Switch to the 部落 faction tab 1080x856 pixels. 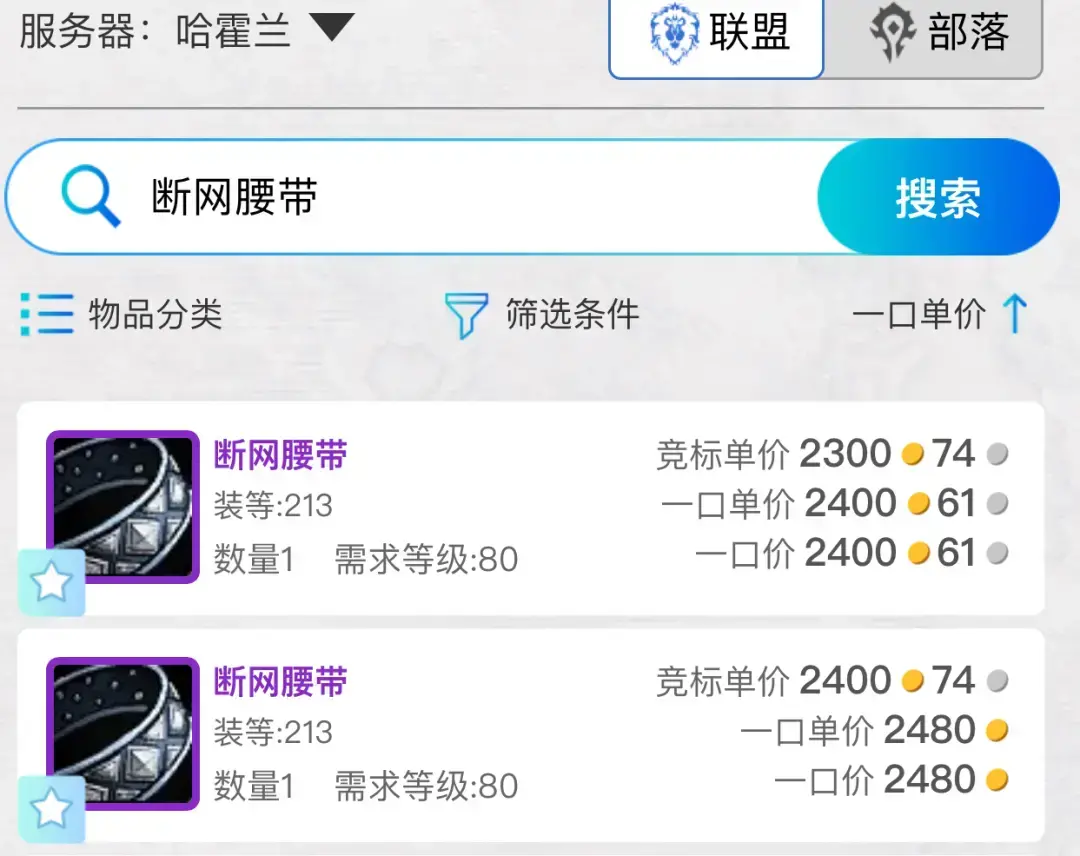934,33
